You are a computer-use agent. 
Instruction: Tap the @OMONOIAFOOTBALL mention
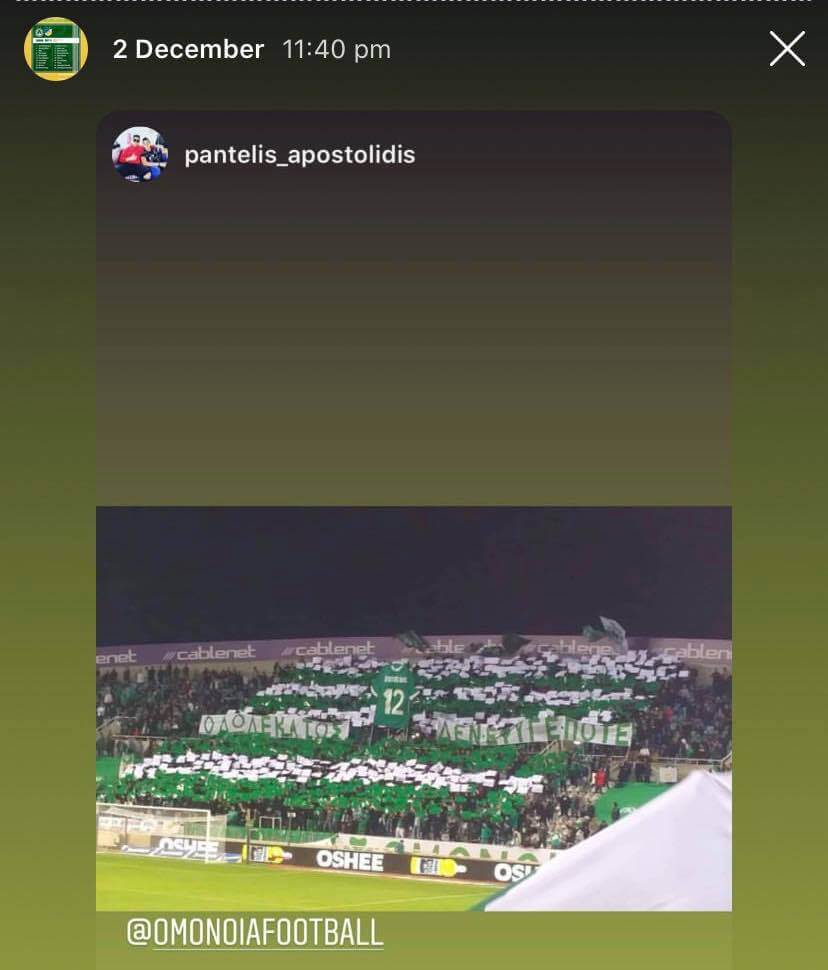255,932
